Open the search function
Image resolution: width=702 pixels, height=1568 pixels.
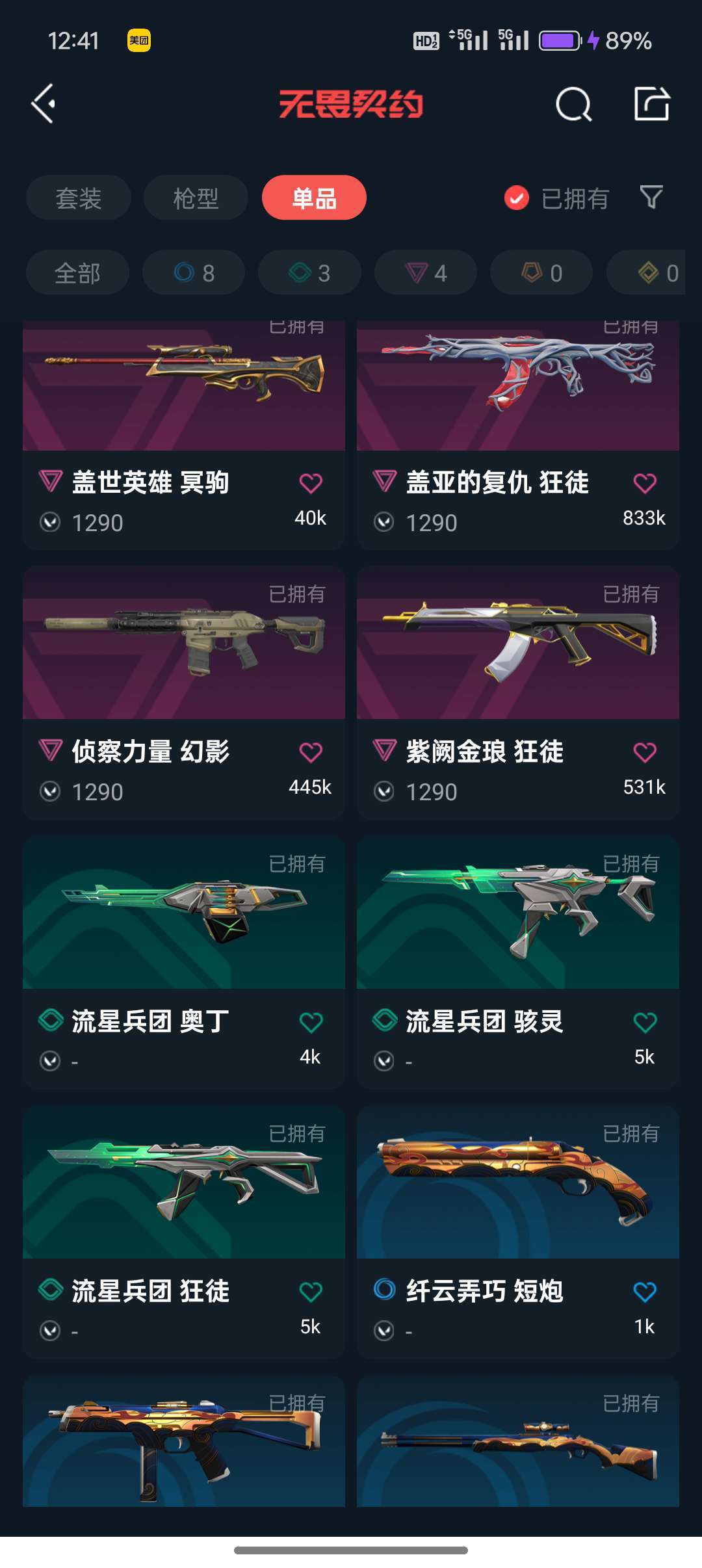(572, 104)
